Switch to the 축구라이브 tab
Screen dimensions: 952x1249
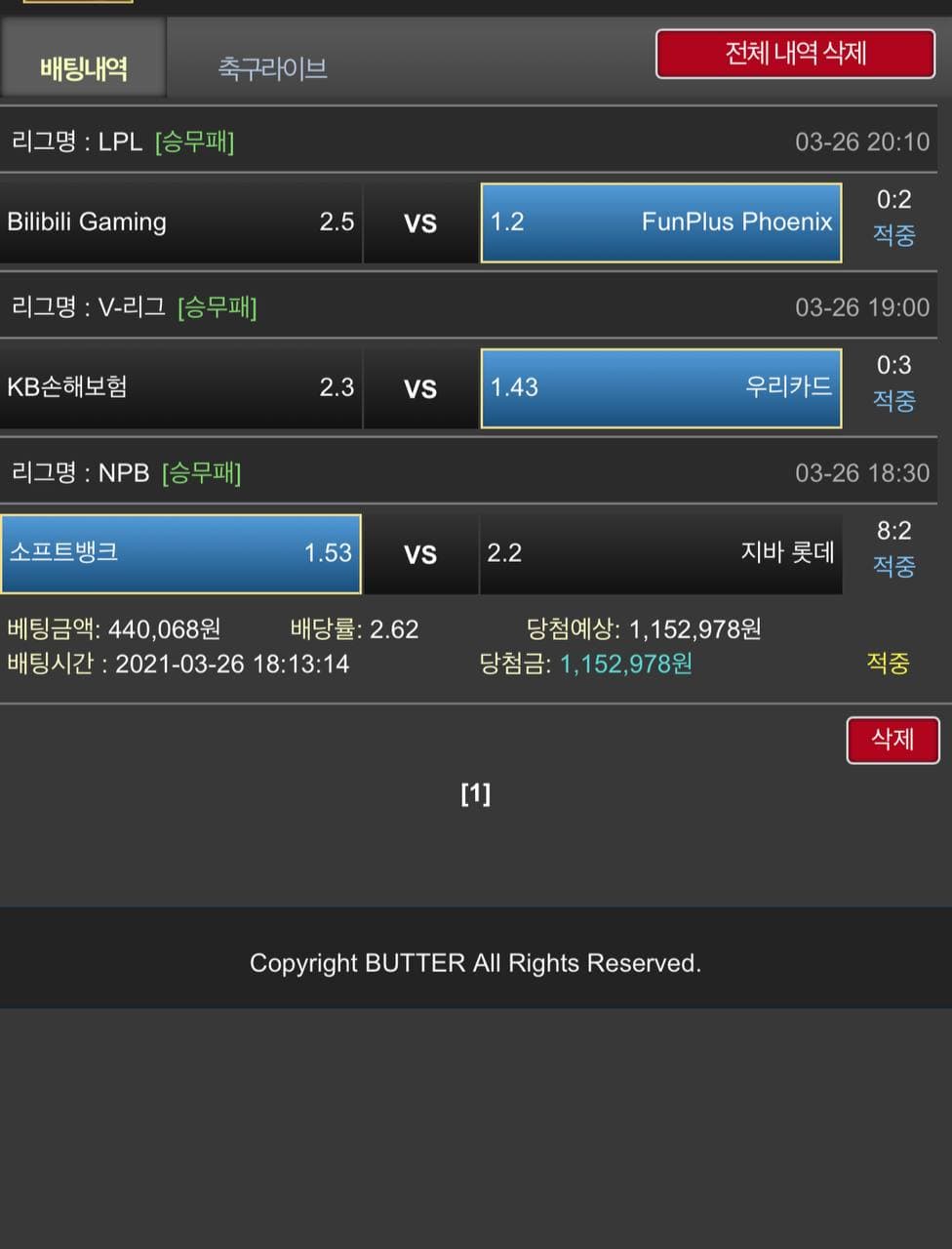(272, 68)
